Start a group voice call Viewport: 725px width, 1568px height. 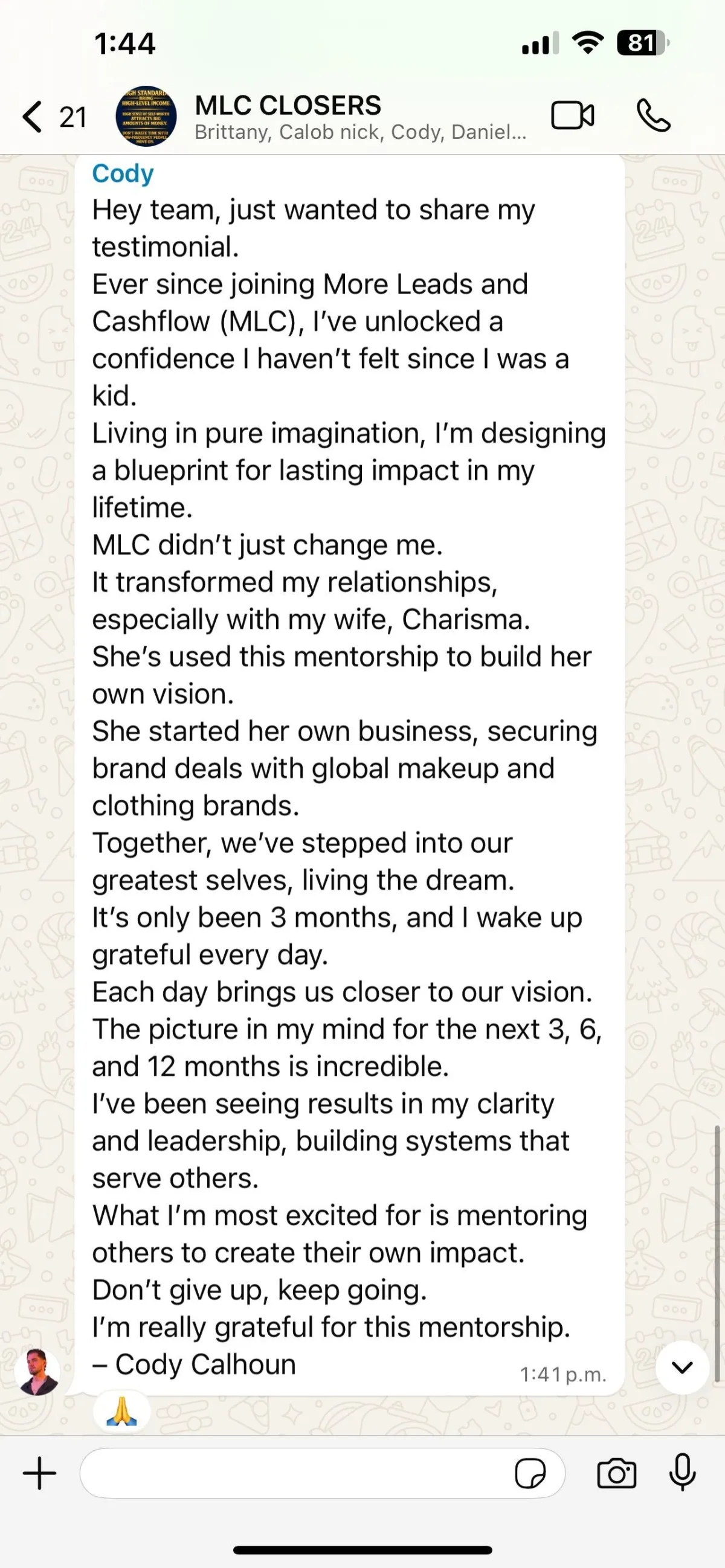coord(653,115)
